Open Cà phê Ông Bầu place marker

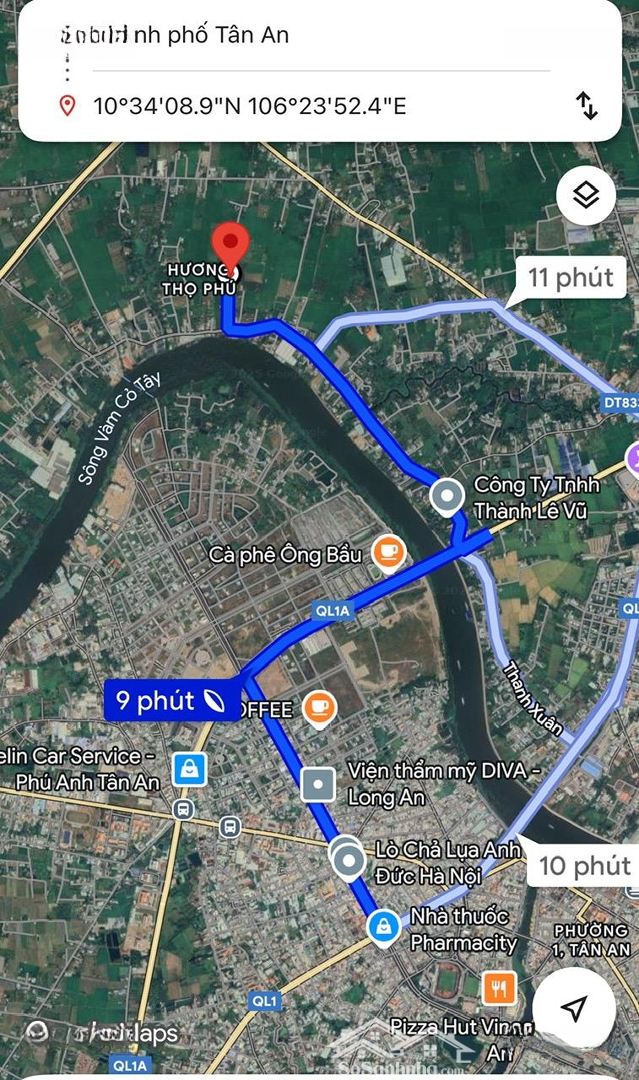point(387,551)
